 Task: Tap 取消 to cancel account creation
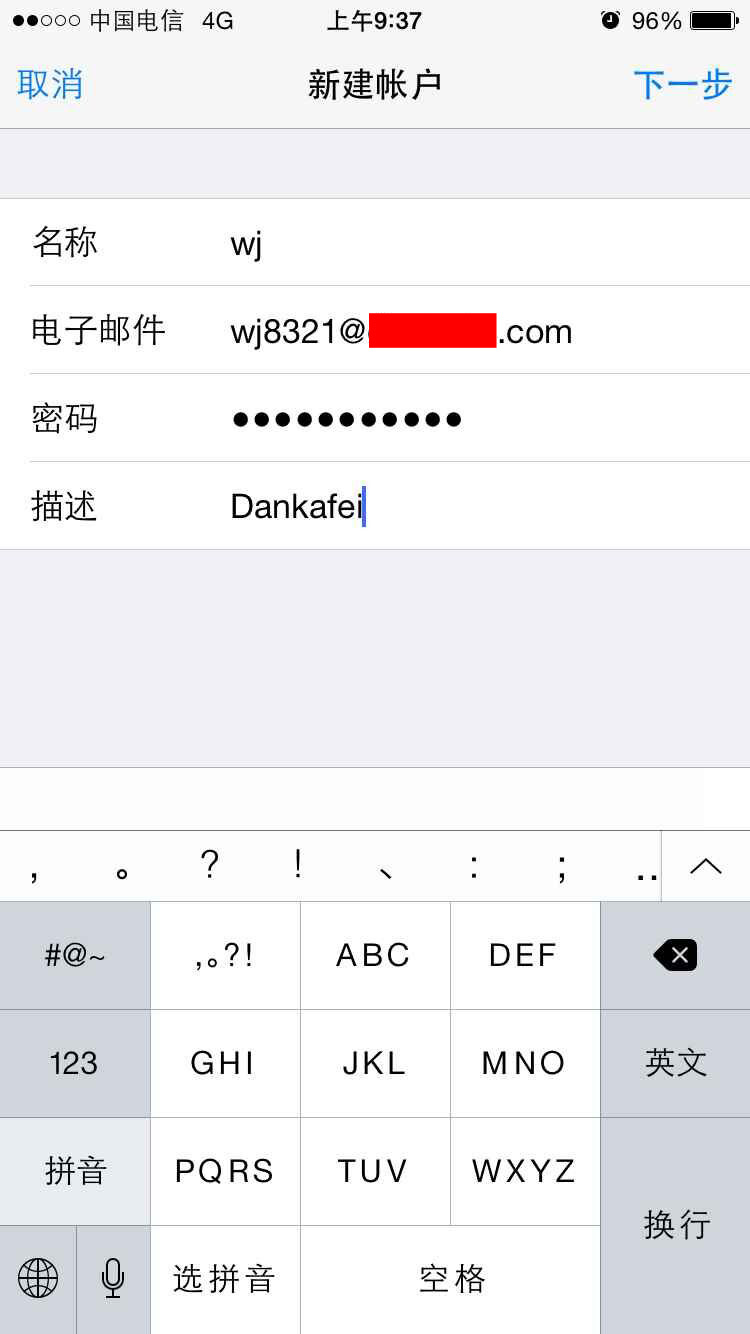[50, 85]
